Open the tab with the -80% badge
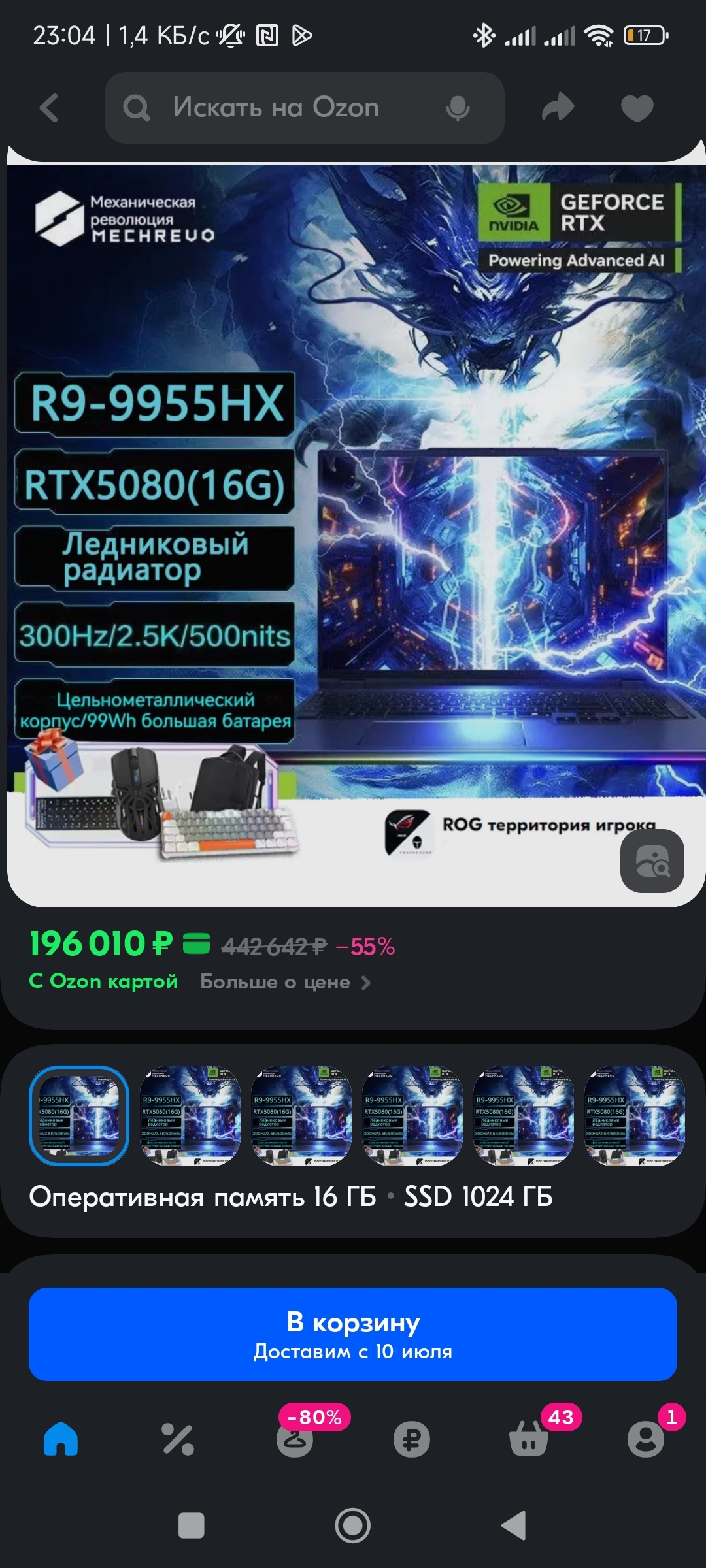706x1568 pixels. click(295, 1439)
